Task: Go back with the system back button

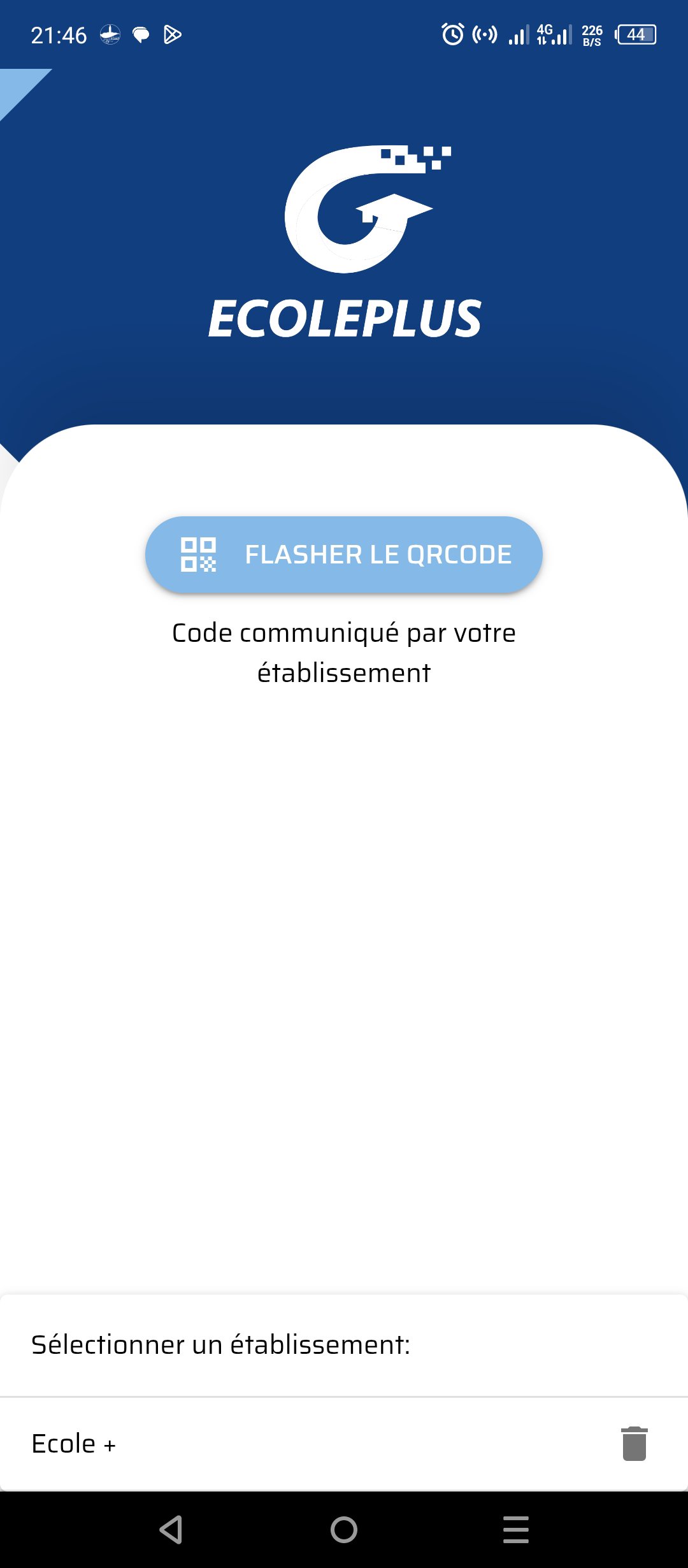Action: (171, 1530)
